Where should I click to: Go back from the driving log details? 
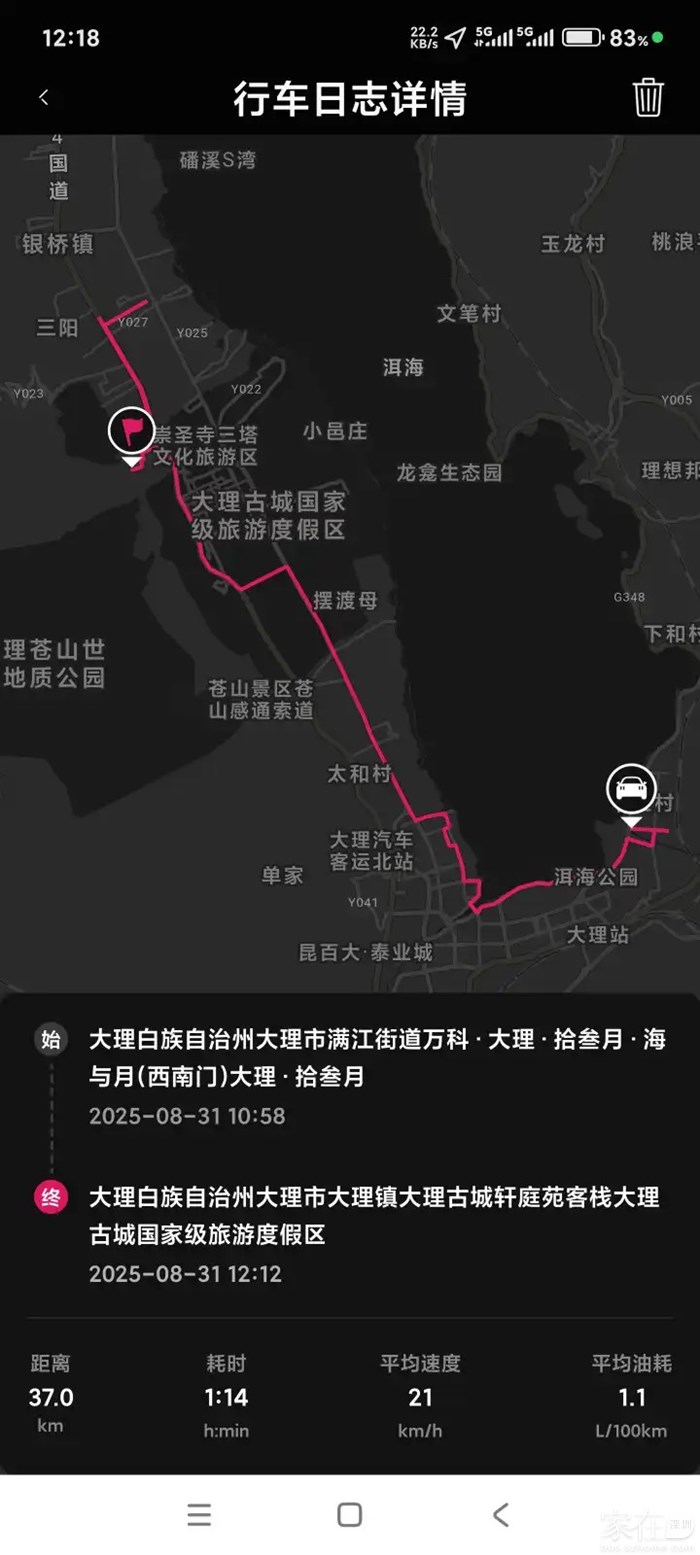44,98
